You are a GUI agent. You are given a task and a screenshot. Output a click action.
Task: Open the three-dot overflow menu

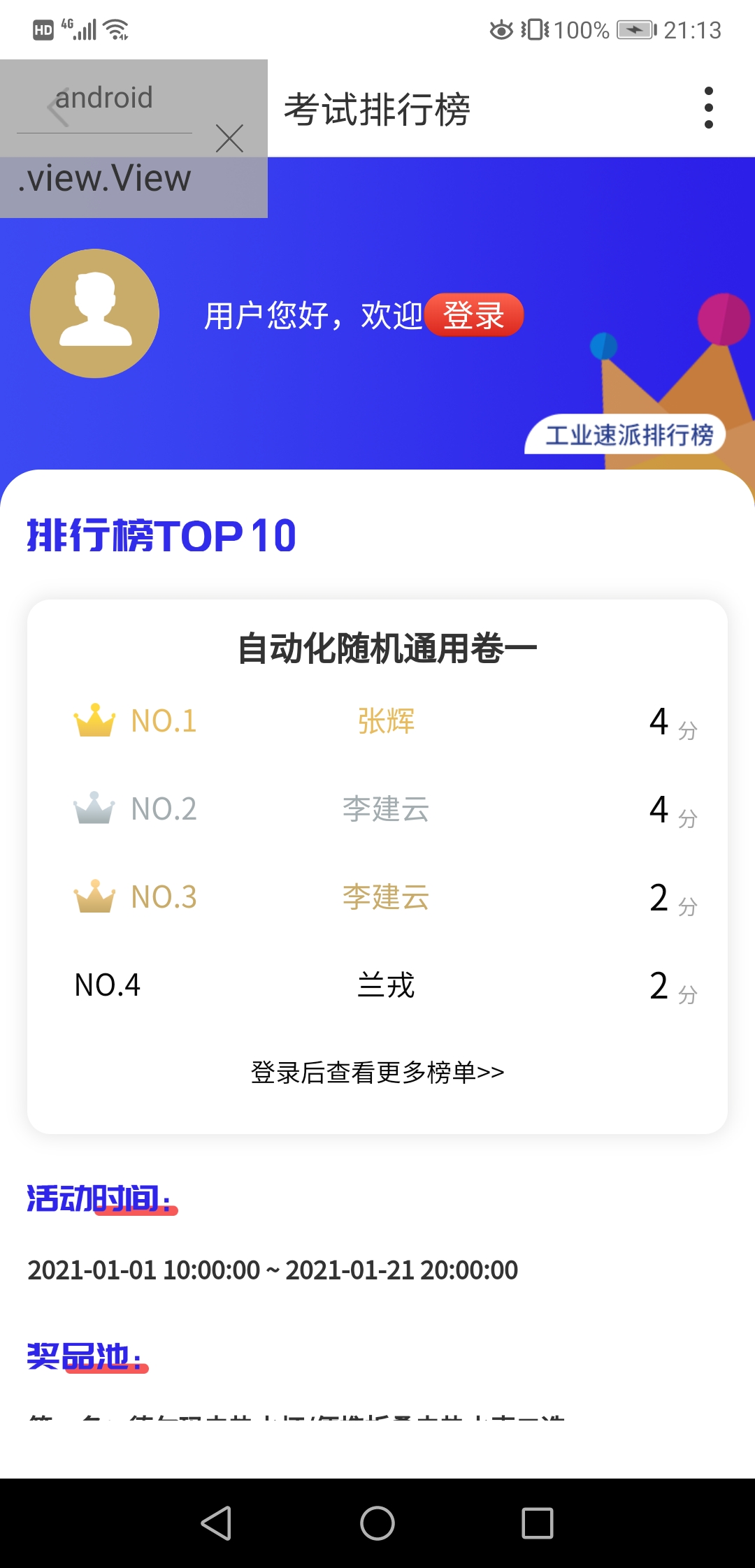[708, 108]
